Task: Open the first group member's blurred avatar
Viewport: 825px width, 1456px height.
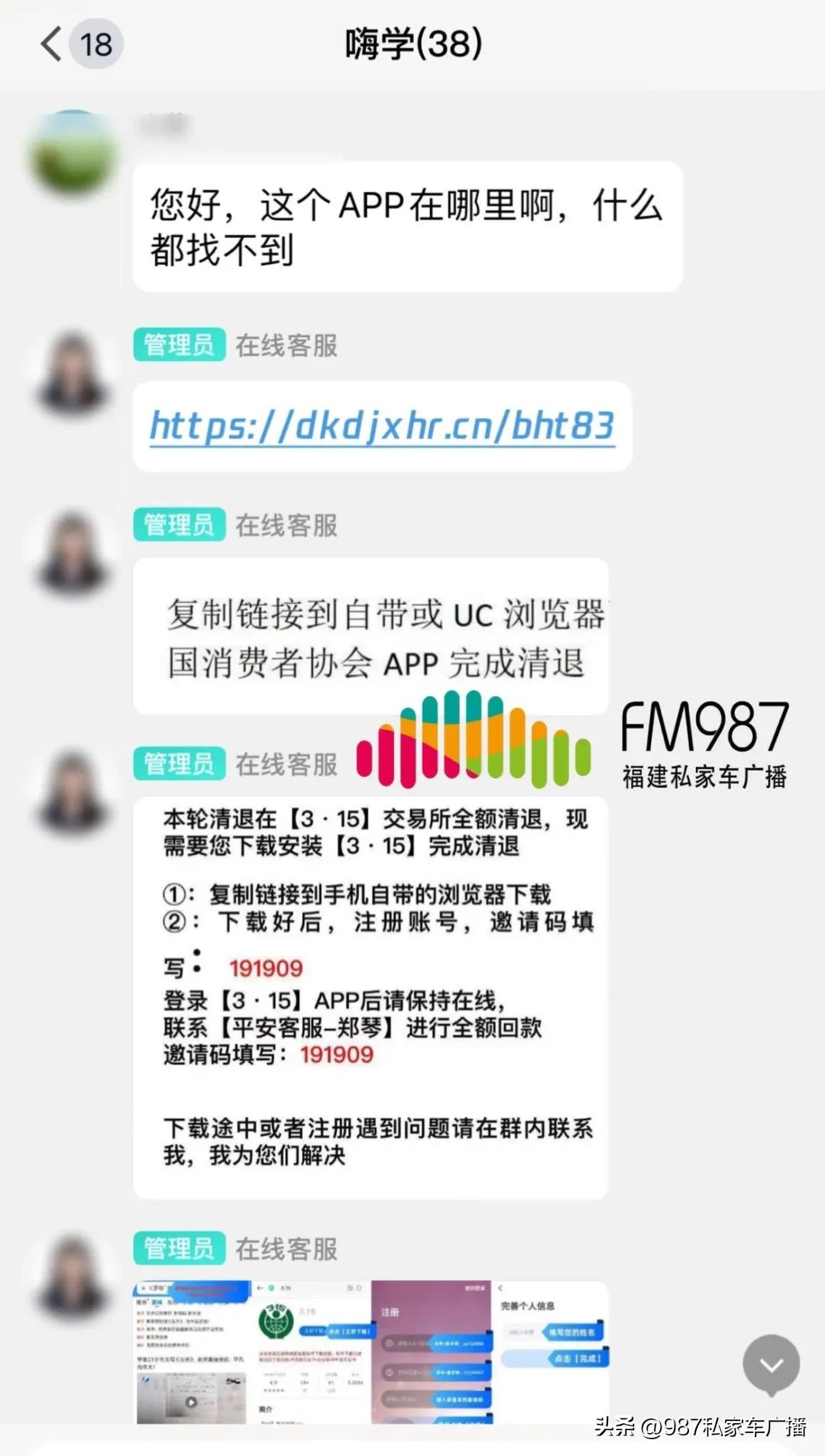Action: point(73,153)
